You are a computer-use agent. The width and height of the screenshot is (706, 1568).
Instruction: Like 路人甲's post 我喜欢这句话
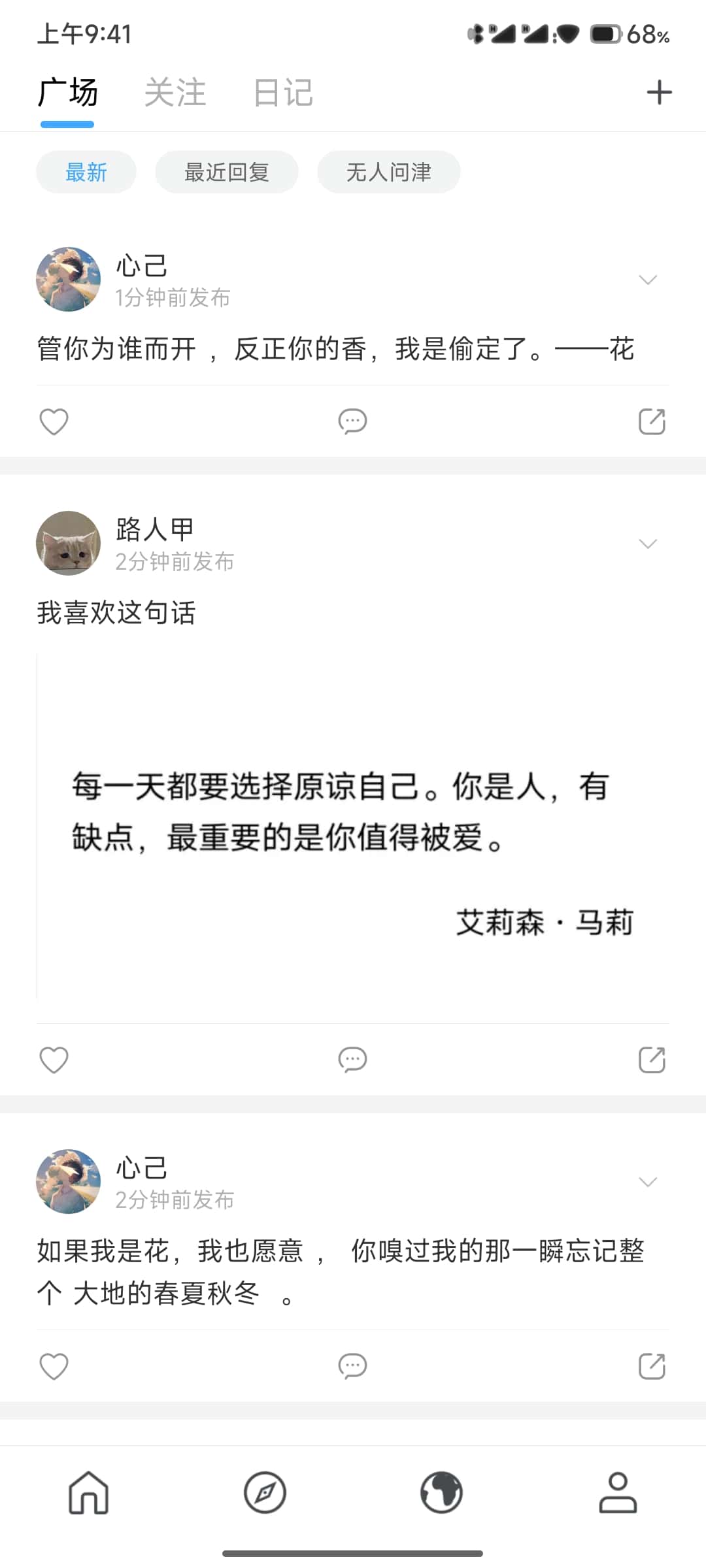(x=54, y=1060)
